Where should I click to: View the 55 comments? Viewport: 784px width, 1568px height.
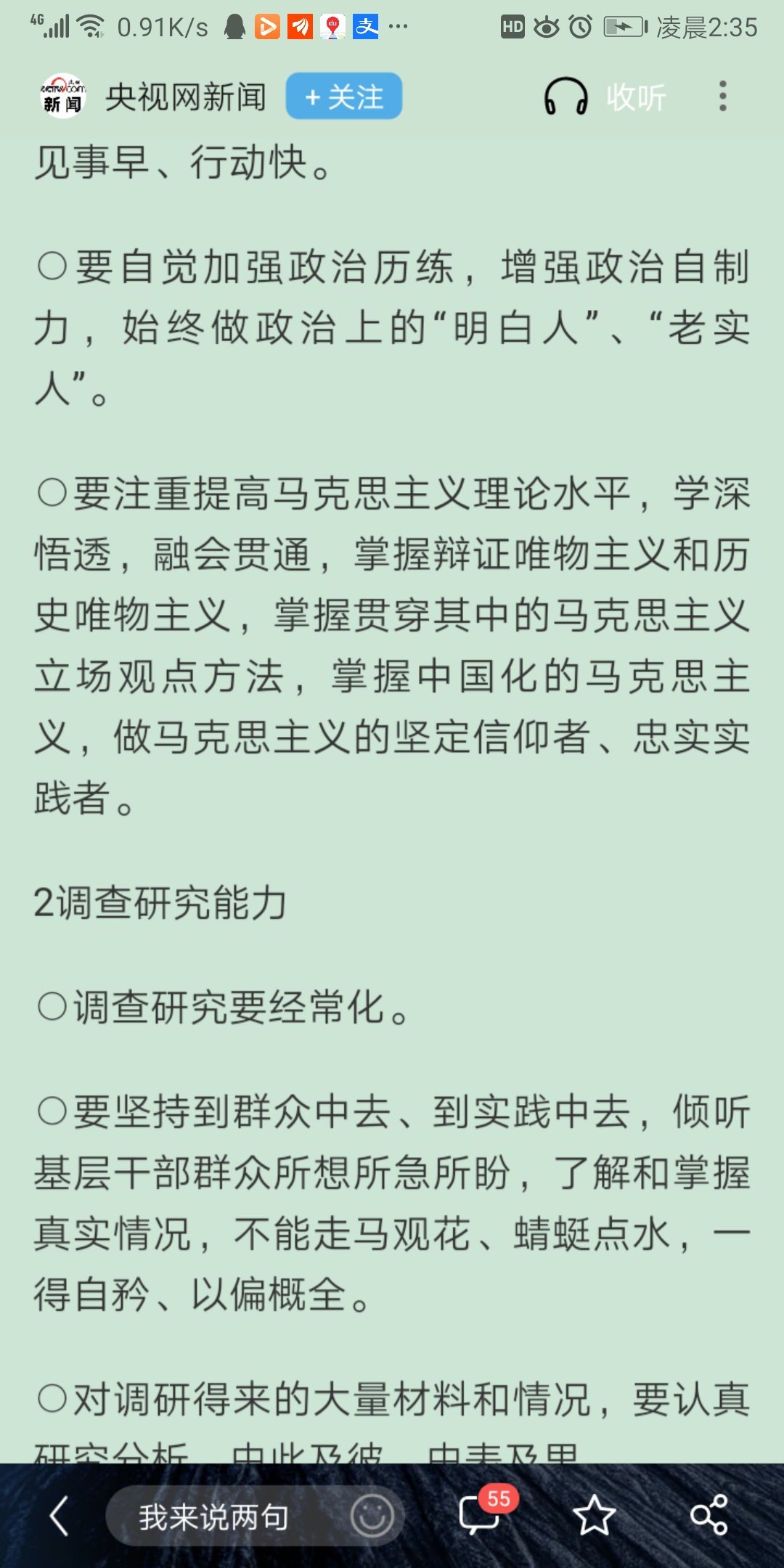pos(481,1515)
